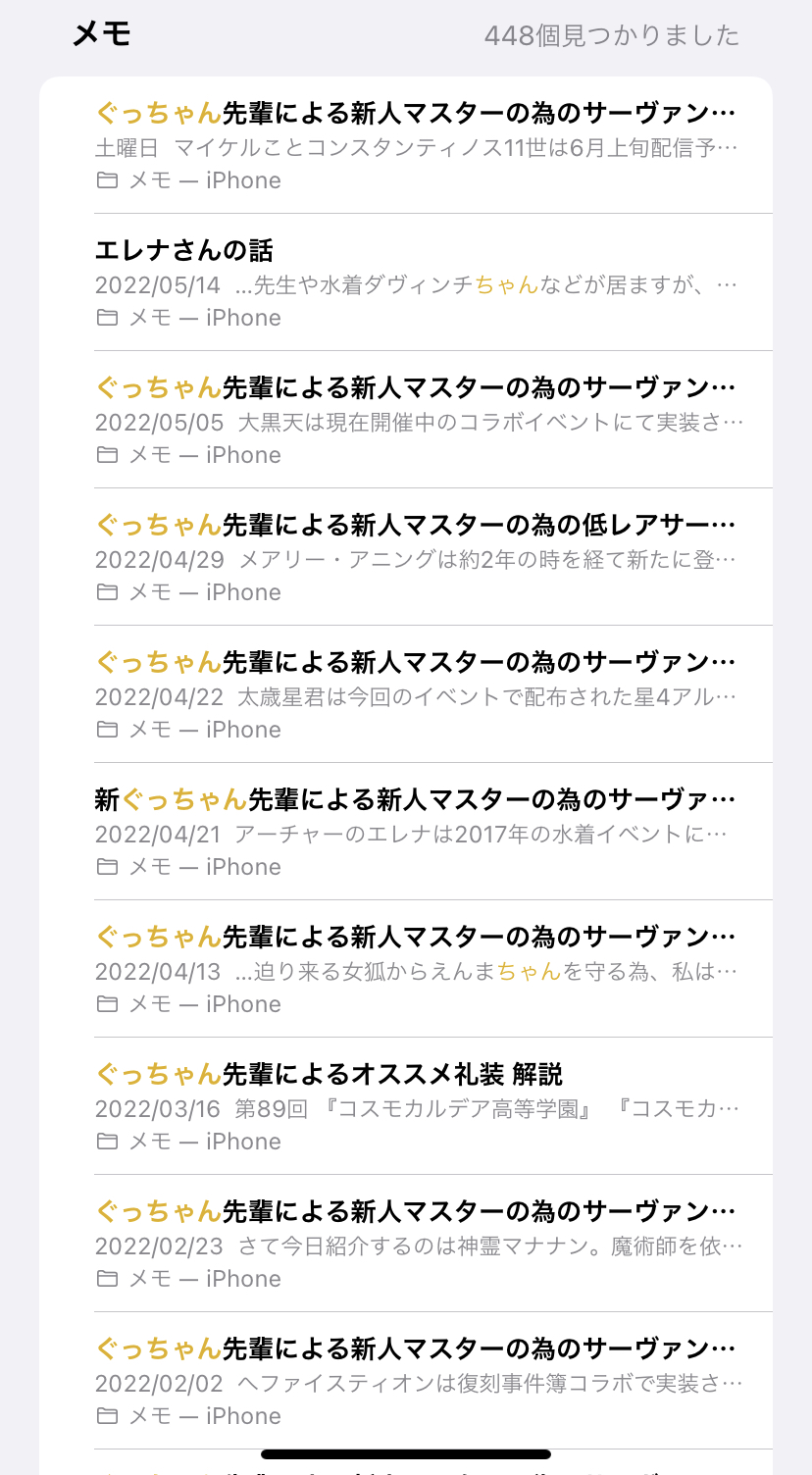Open the 2022/04/21 アーチャーのエレナ note

click(x=416, y=832)
